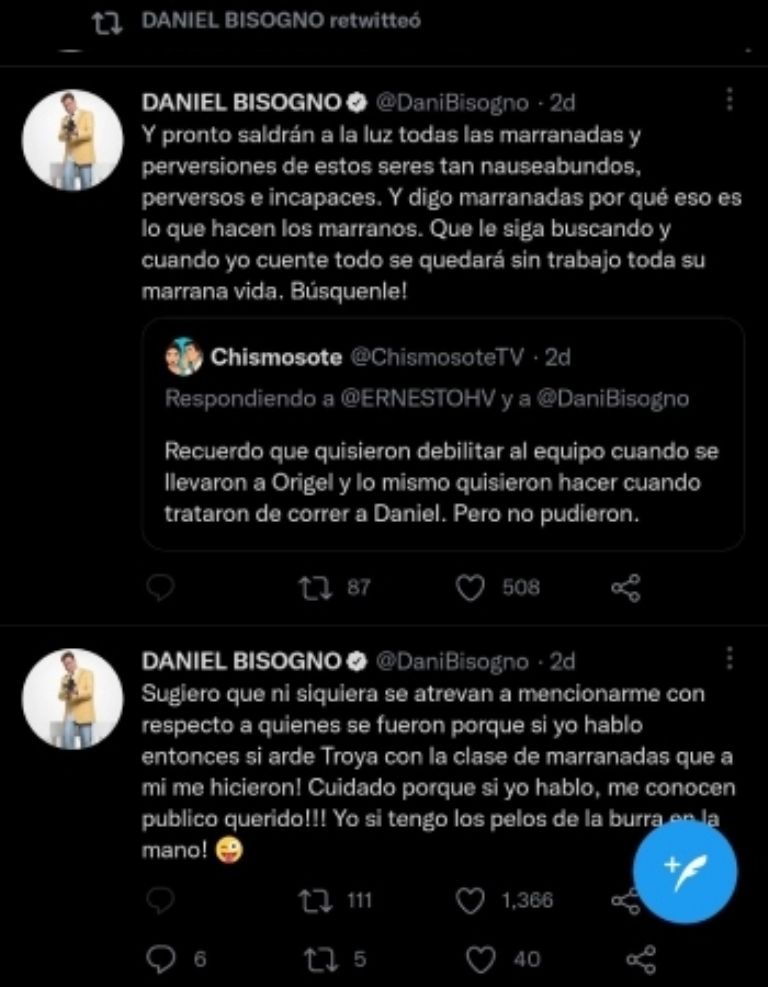Share using the bottom row share icon
This screenshot has width=768, height=987.
click(640, 959)
